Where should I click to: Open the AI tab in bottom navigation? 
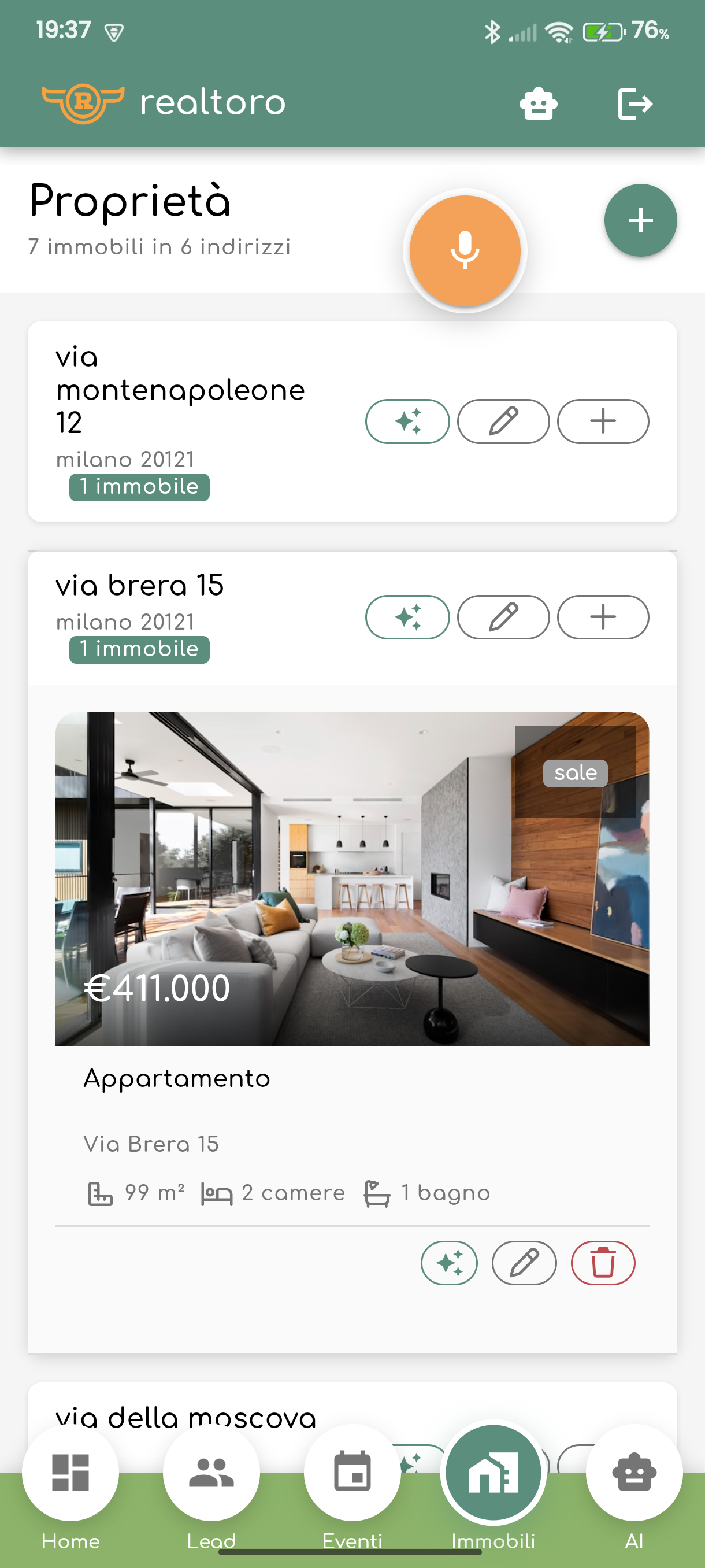[634, 1473]
